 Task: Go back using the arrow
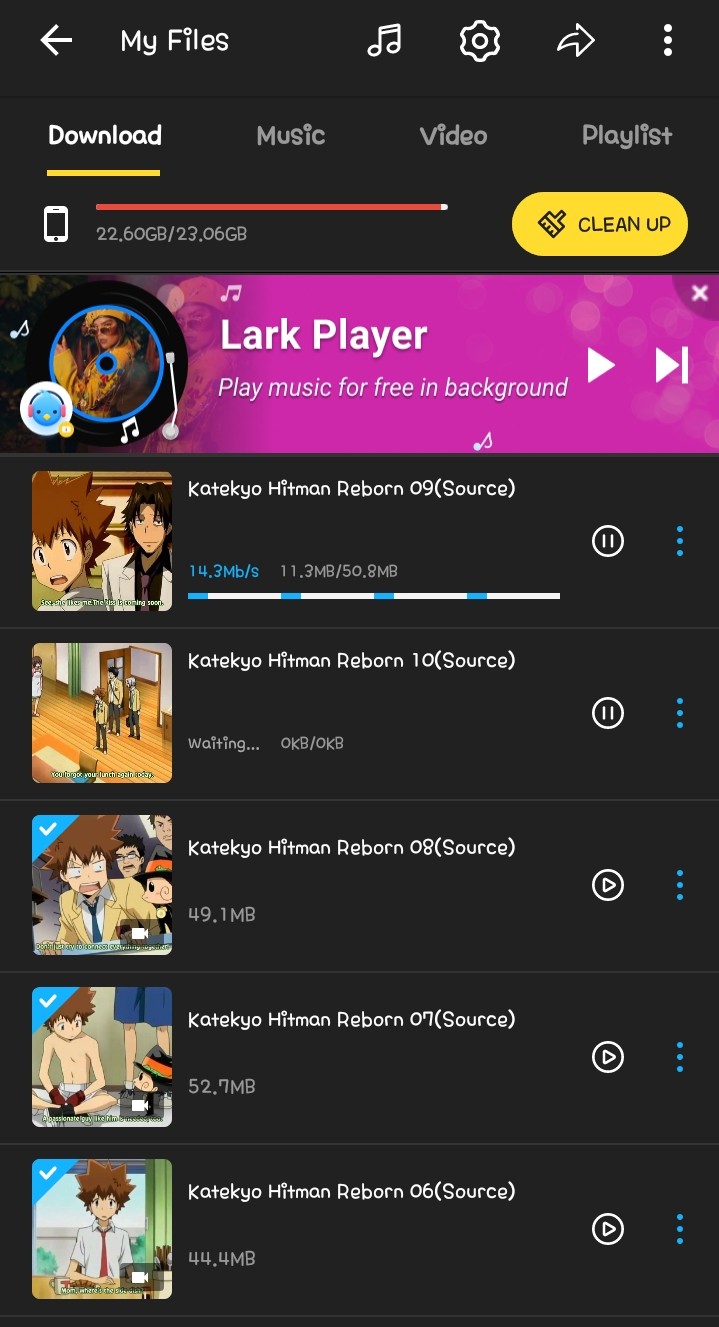click(x=56, y=41)
